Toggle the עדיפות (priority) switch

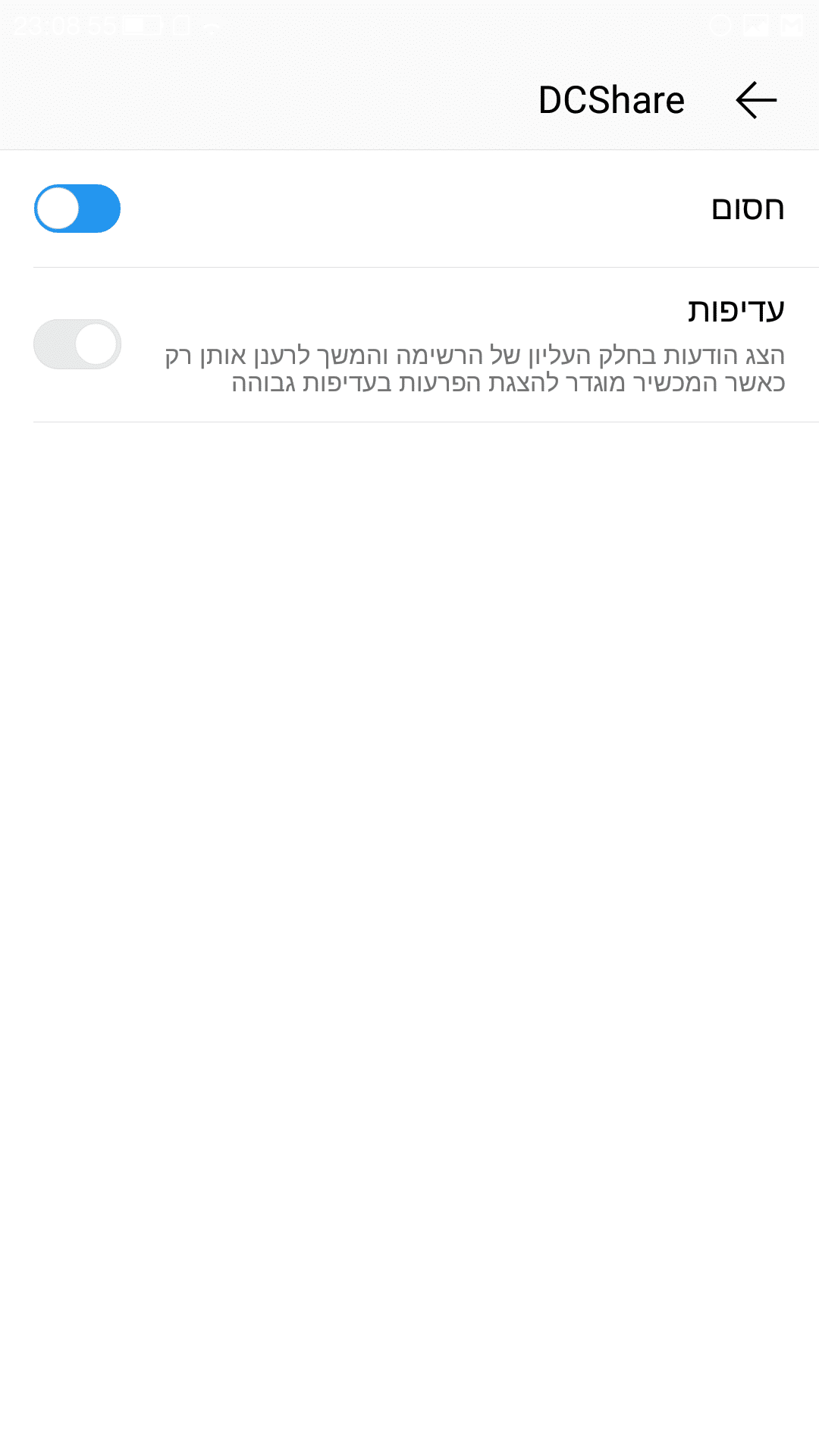(x=77, y=344)
